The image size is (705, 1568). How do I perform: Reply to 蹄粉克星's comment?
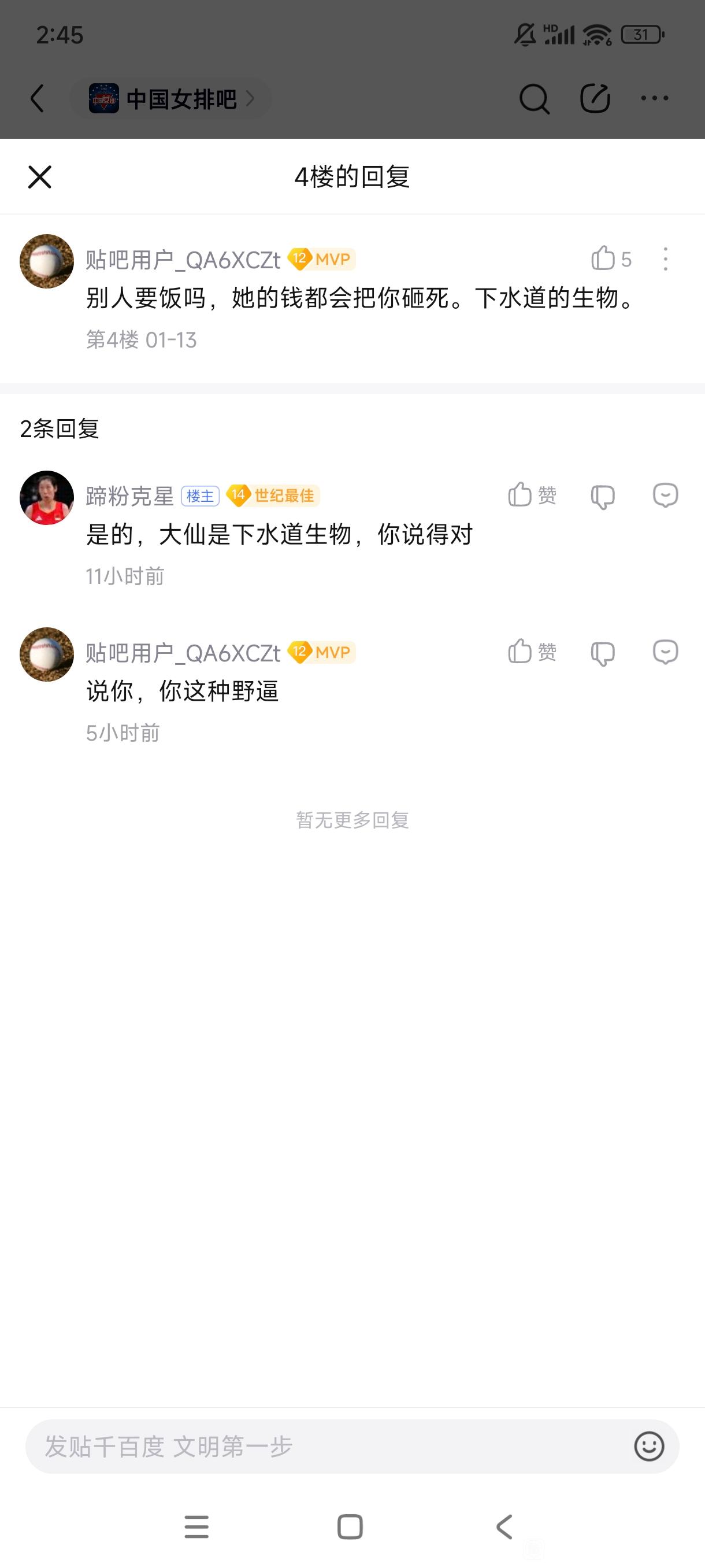665,495
